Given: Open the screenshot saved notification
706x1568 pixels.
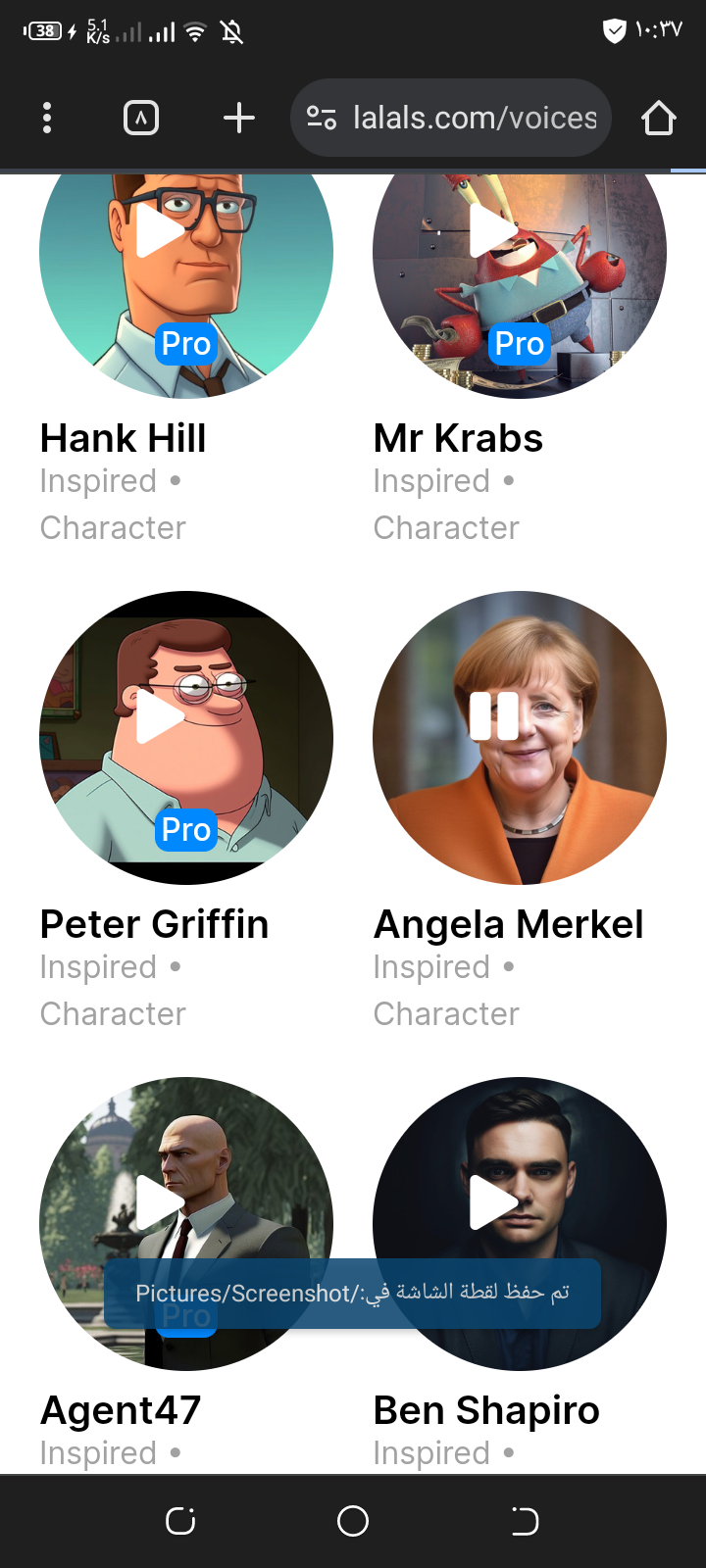Looking at the screenshot, I should point(352,1294).
